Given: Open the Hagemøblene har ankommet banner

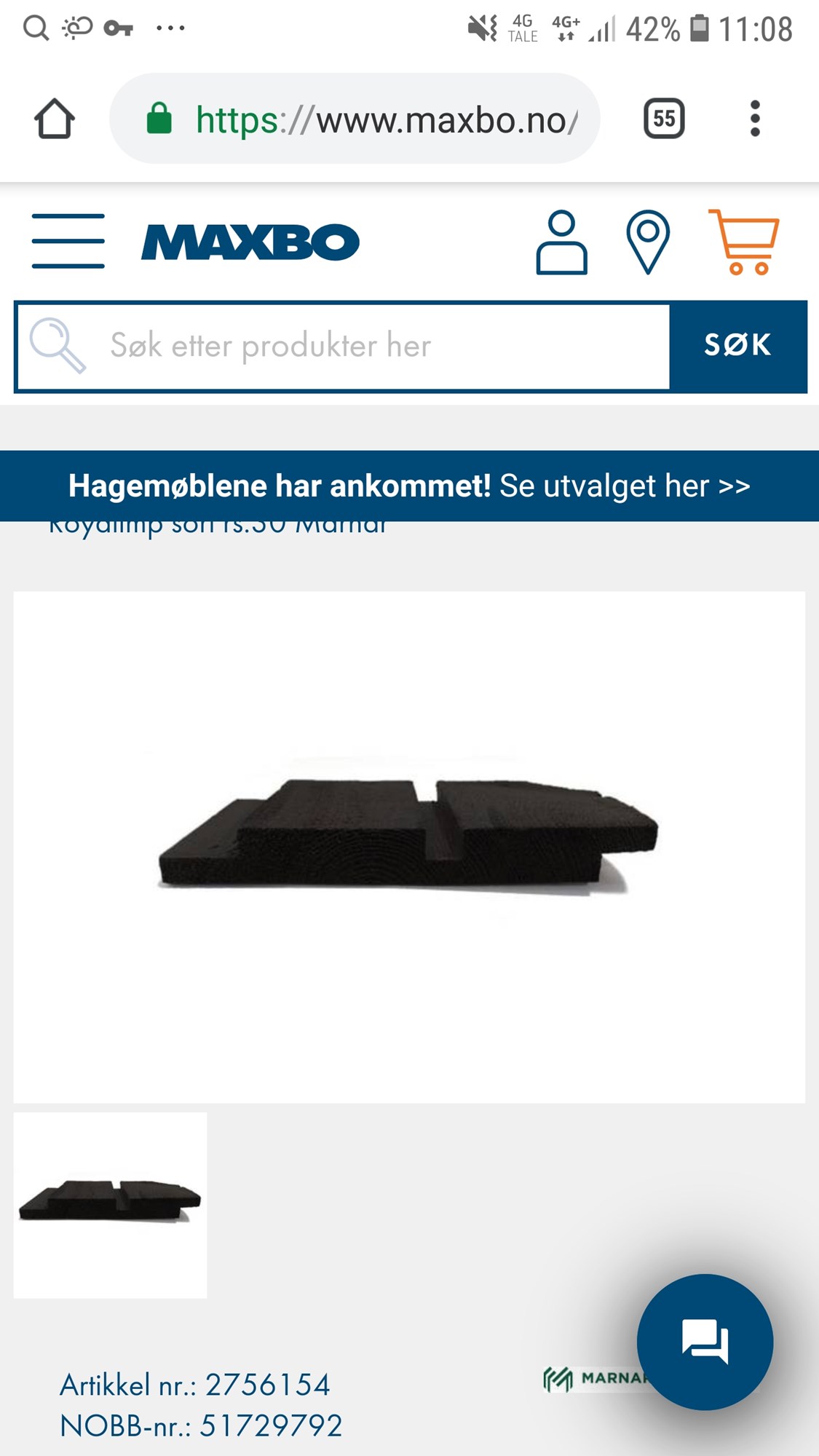Looking at the screenshot, I should point(409,486).
